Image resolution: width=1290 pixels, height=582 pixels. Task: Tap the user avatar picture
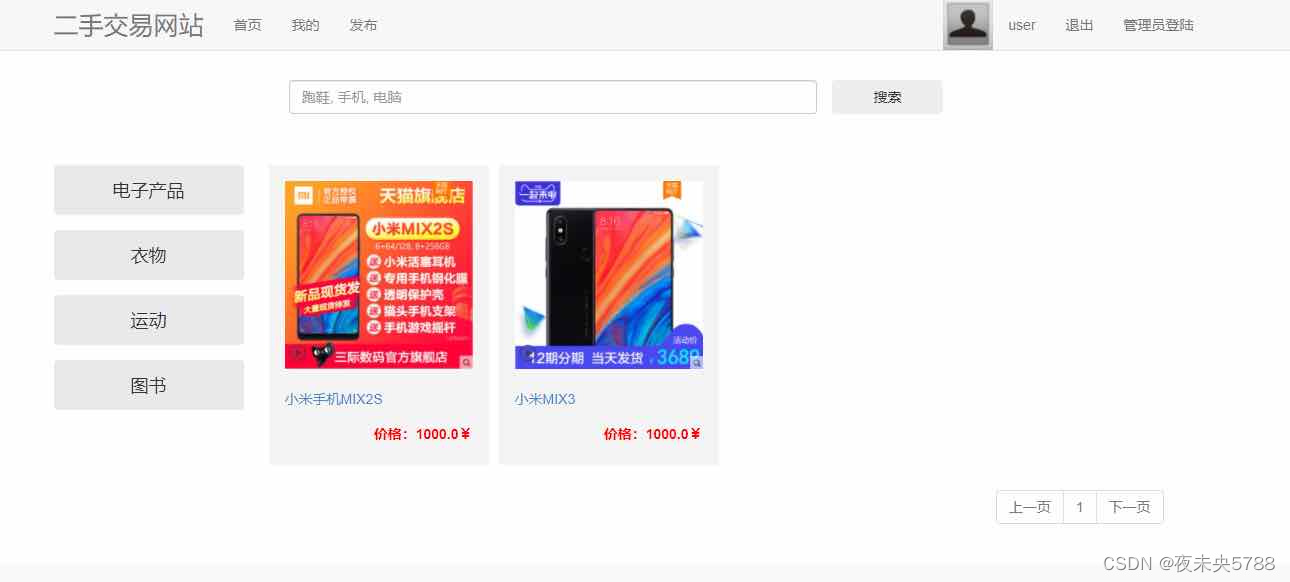(x=967, y=25)
